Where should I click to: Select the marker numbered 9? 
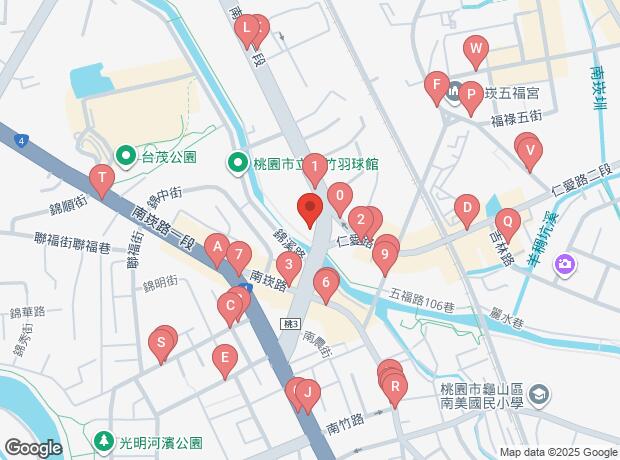pos(385,259)
